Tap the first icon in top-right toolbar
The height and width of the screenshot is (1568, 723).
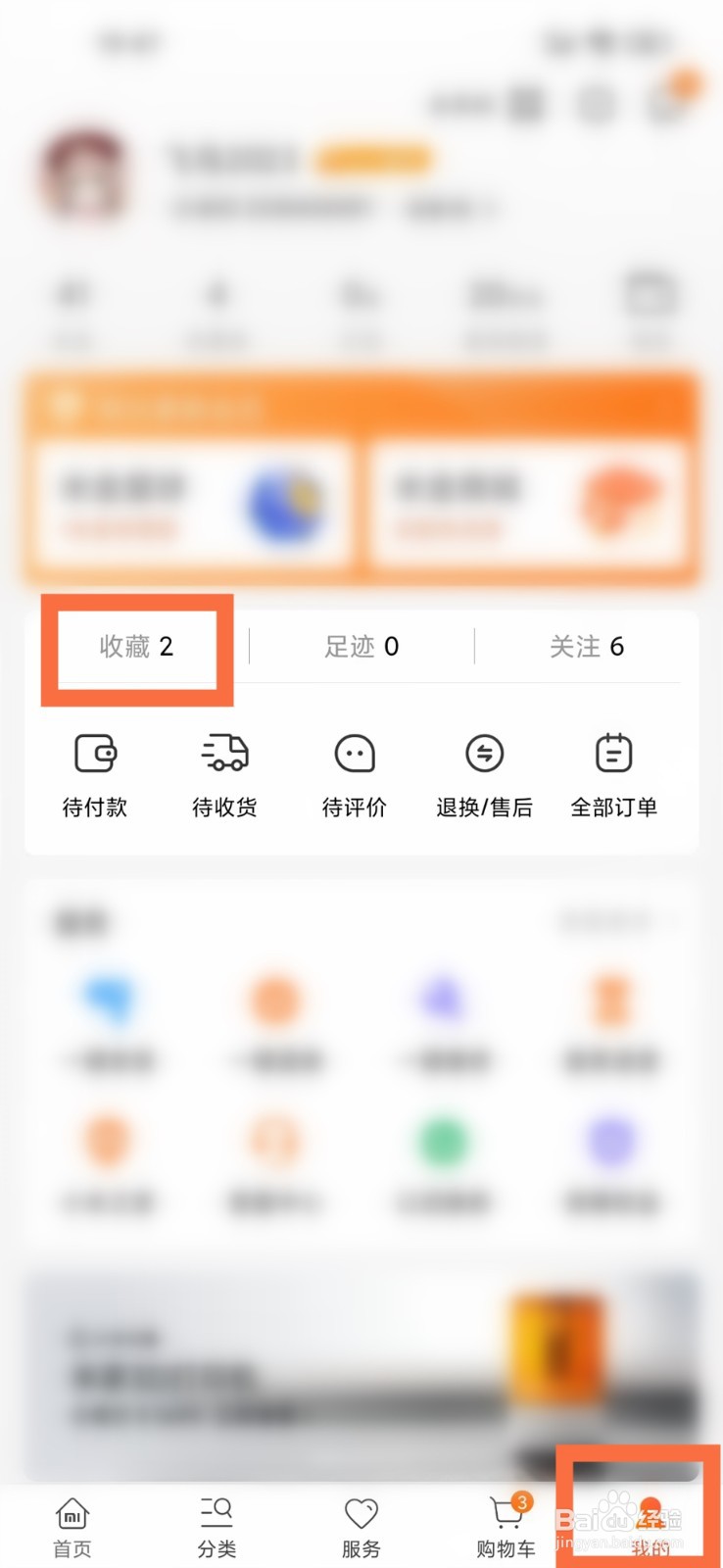[528, 105]
